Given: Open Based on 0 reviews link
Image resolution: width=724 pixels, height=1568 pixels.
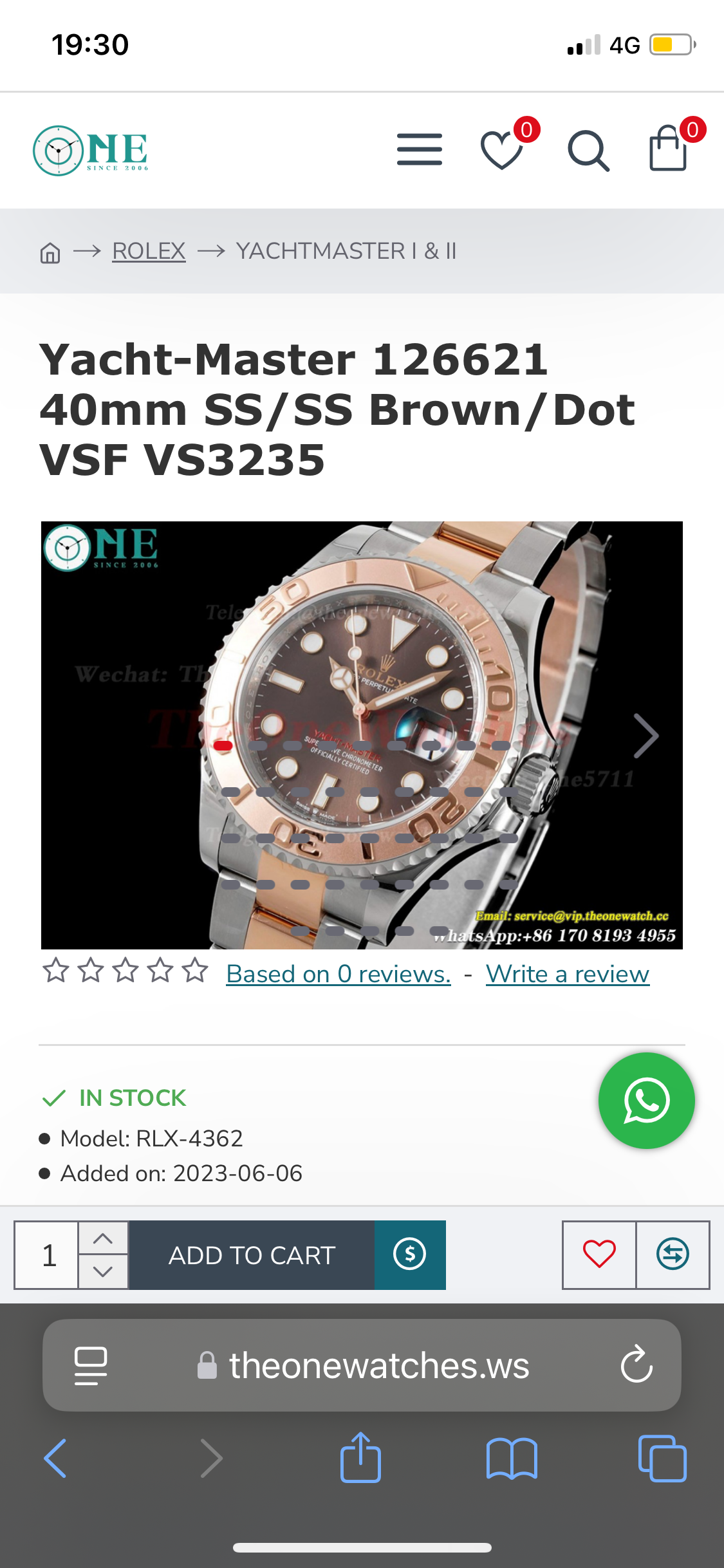Looking at the screenshot, I should coord(339,974).
